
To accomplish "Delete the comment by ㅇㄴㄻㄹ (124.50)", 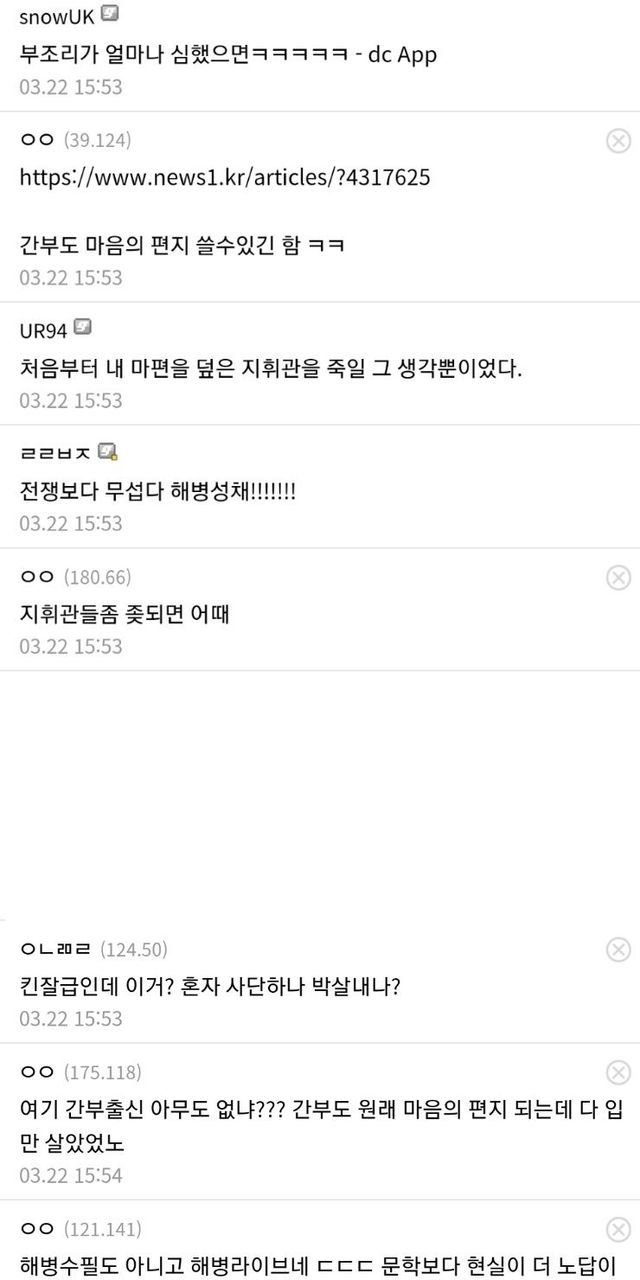I will (619, 949).
